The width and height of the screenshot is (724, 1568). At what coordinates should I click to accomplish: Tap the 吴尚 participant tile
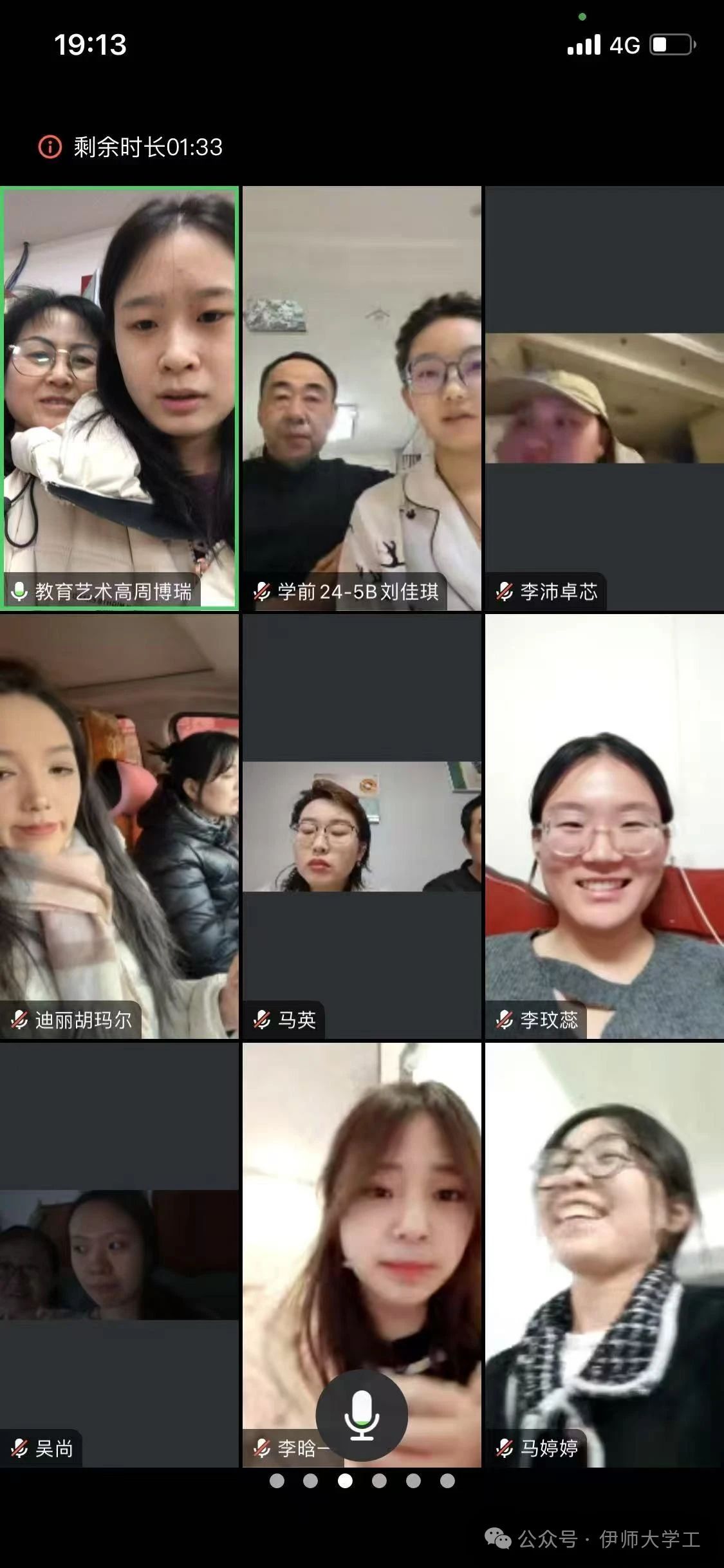point(120,1254)
